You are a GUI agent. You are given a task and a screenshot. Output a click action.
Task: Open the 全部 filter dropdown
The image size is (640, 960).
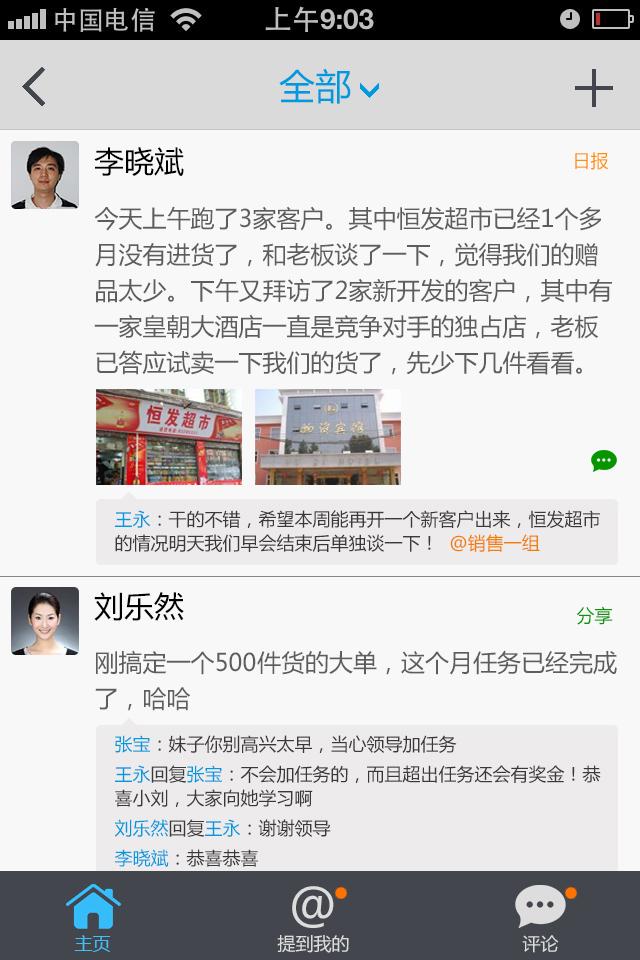[x=328, y=88]
